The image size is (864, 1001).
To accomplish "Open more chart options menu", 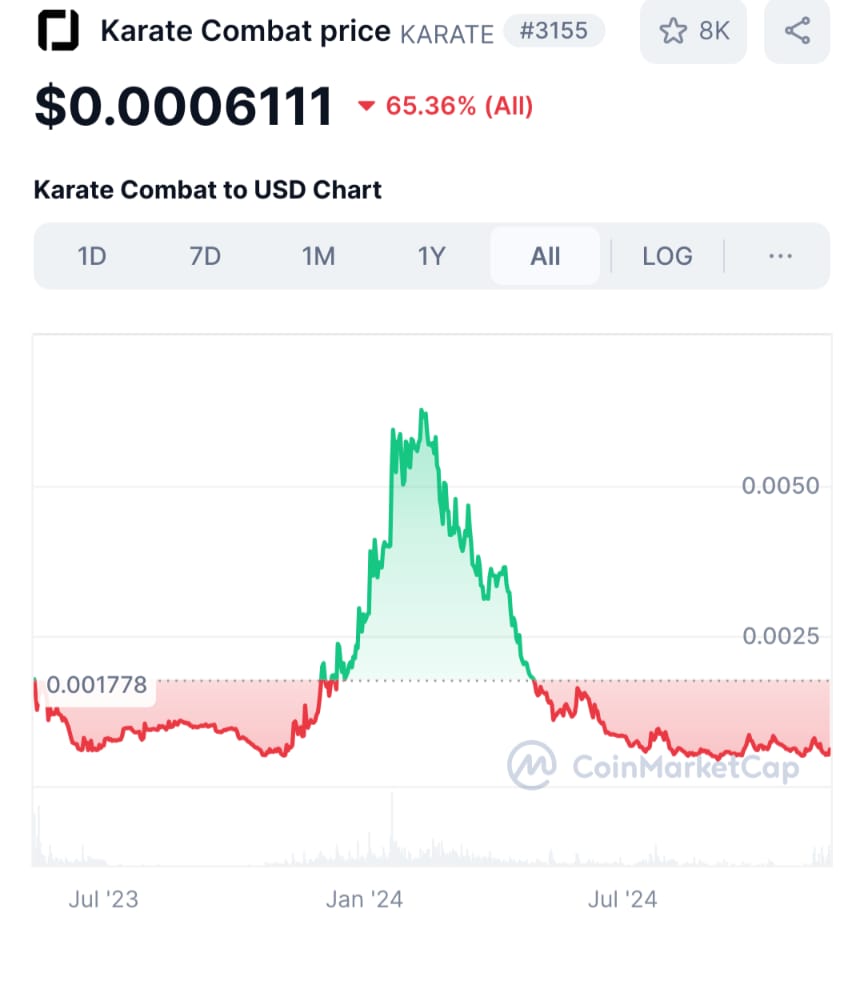I will 780,256.
